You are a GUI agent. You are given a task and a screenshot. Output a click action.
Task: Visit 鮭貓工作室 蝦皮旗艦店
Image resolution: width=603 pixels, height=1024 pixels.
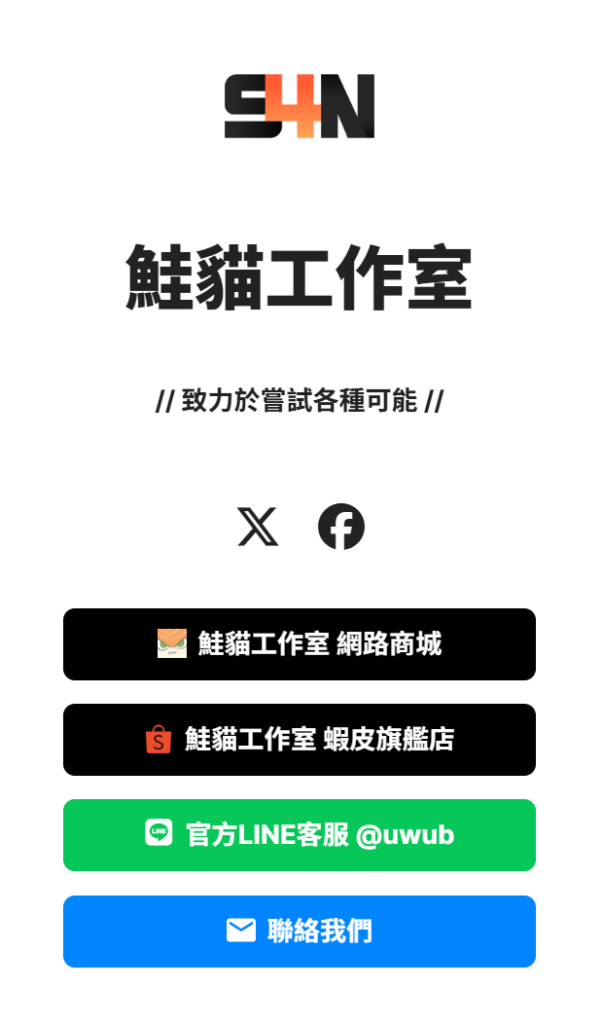tap(299, 740)
